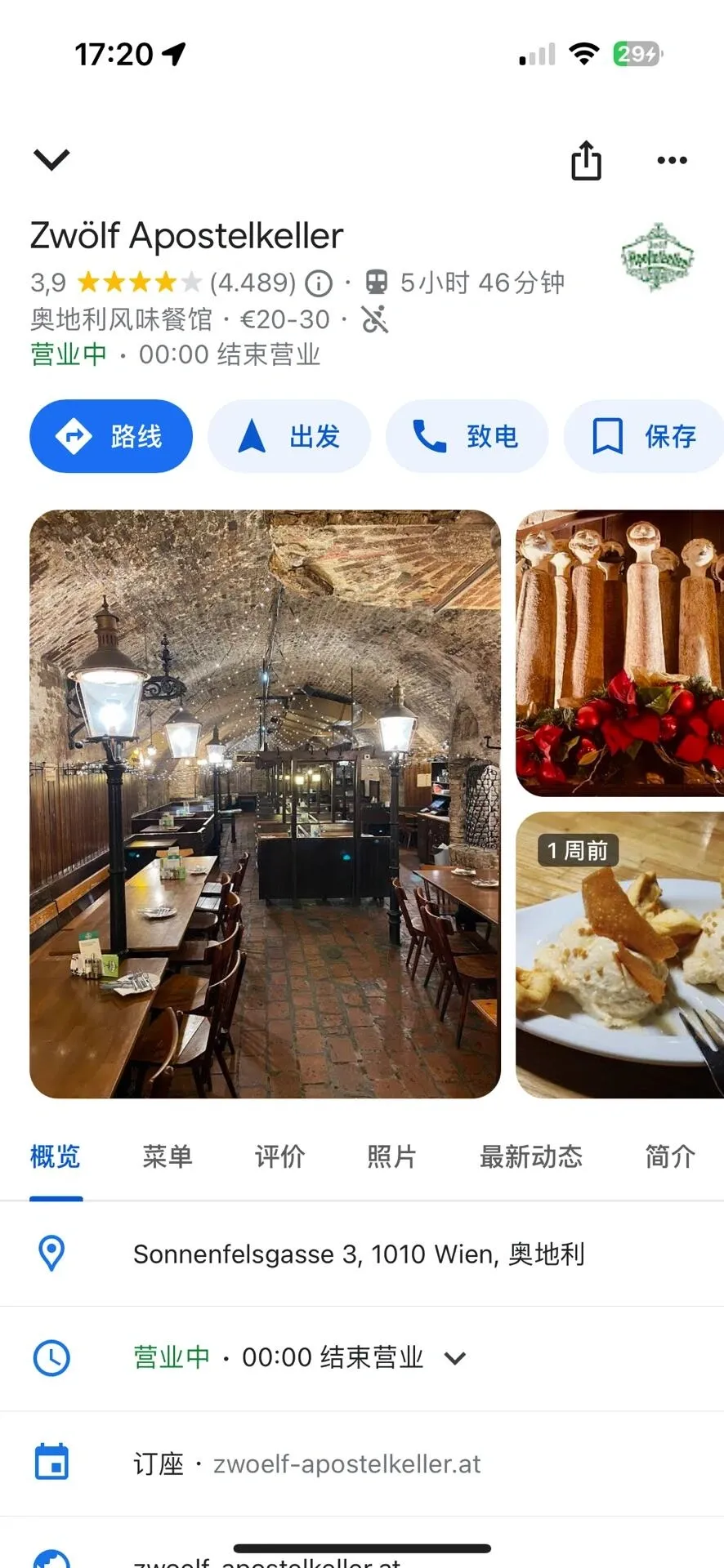724x1568 pixels.
Task: View the apostle figurines photo
Action: 619,653
